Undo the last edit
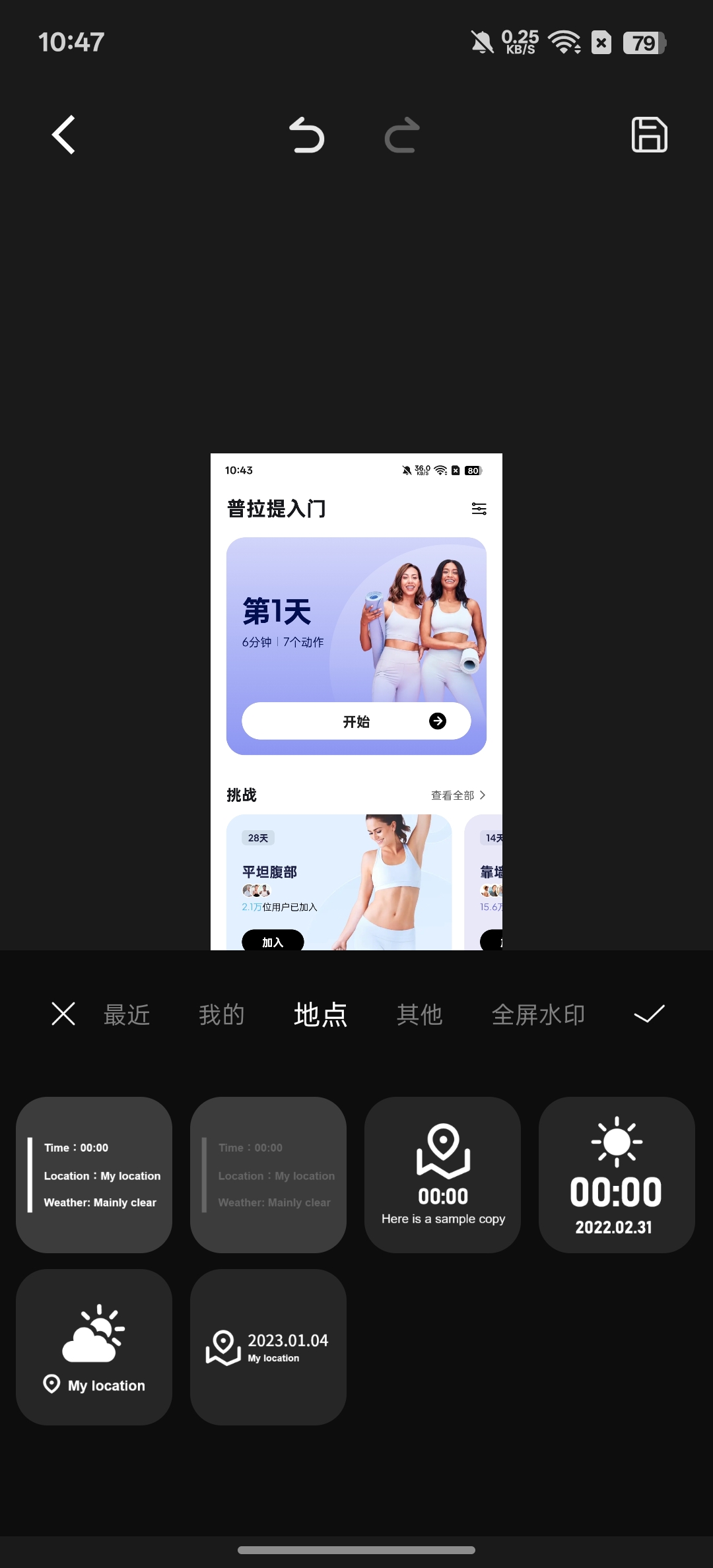Image resolution: width=713 pixels, height=1568 pixels. click(307, 135)
